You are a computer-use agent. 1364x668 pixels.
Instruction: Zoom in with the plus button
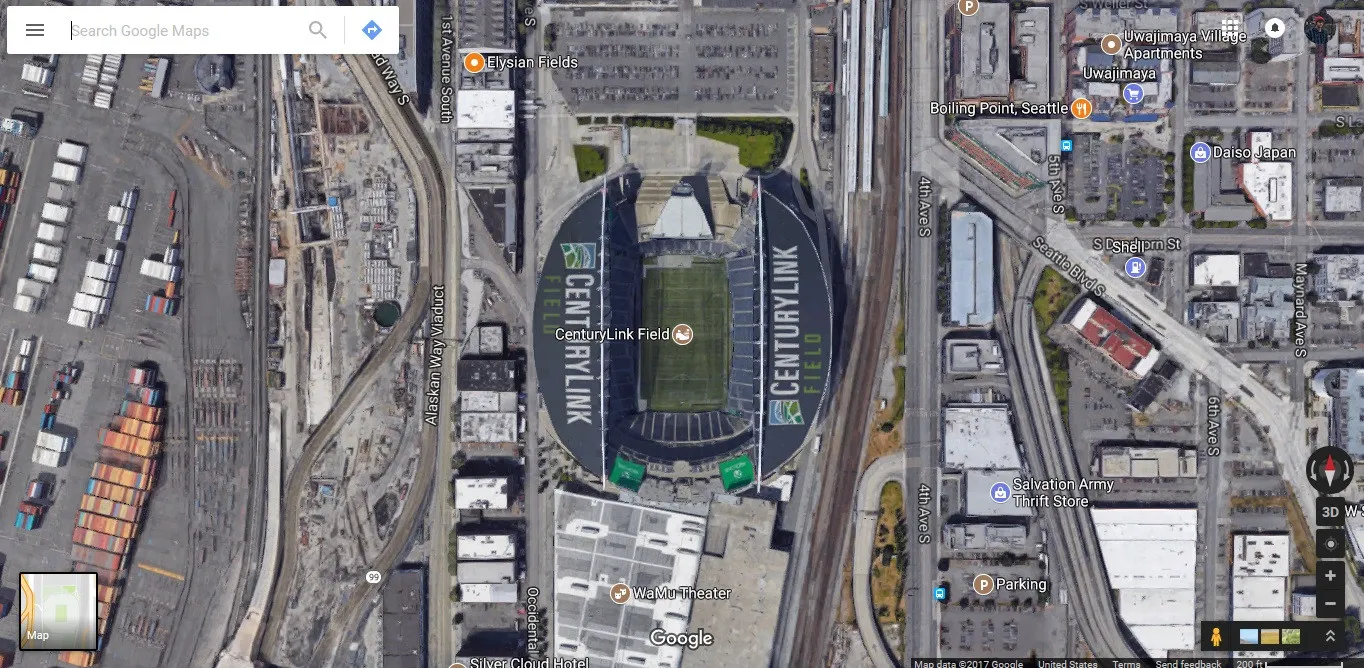pos(1330,576)
